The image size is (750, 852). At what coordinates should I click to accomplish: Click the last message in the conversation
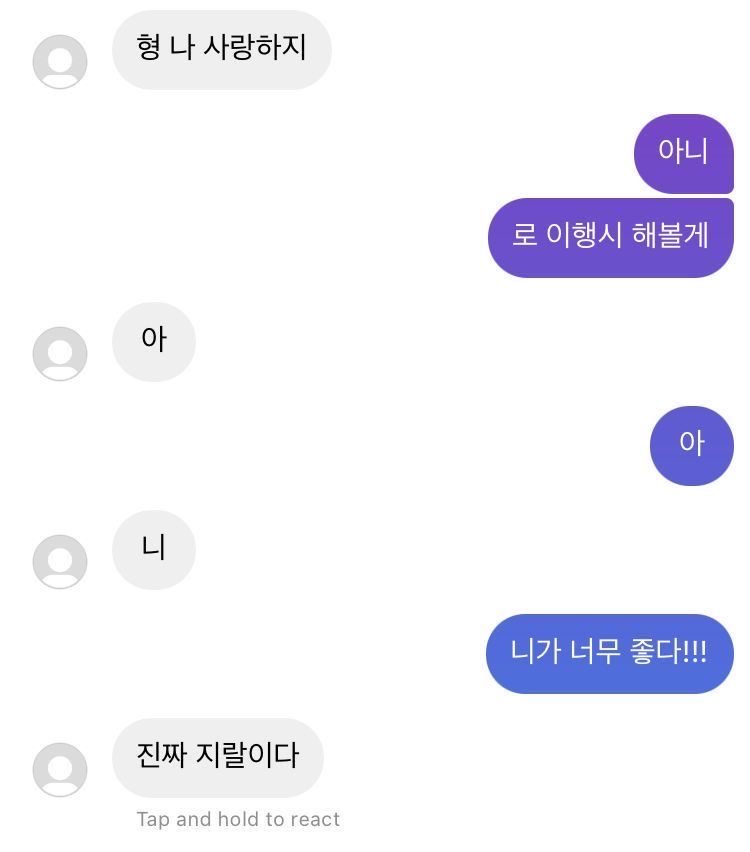[218, 758]
